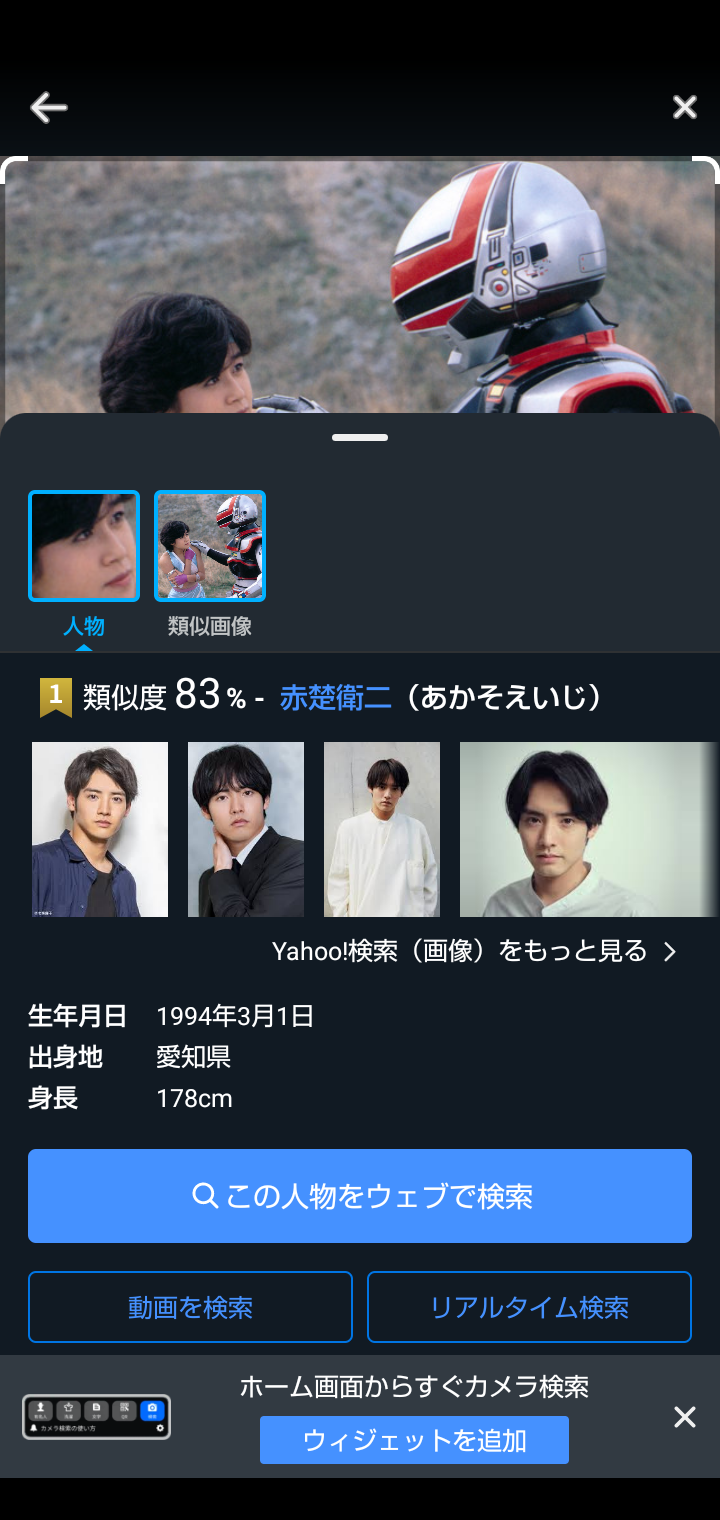Open リアルタイム検索
720x1520 pixels.
click(x=529, y=1307)
